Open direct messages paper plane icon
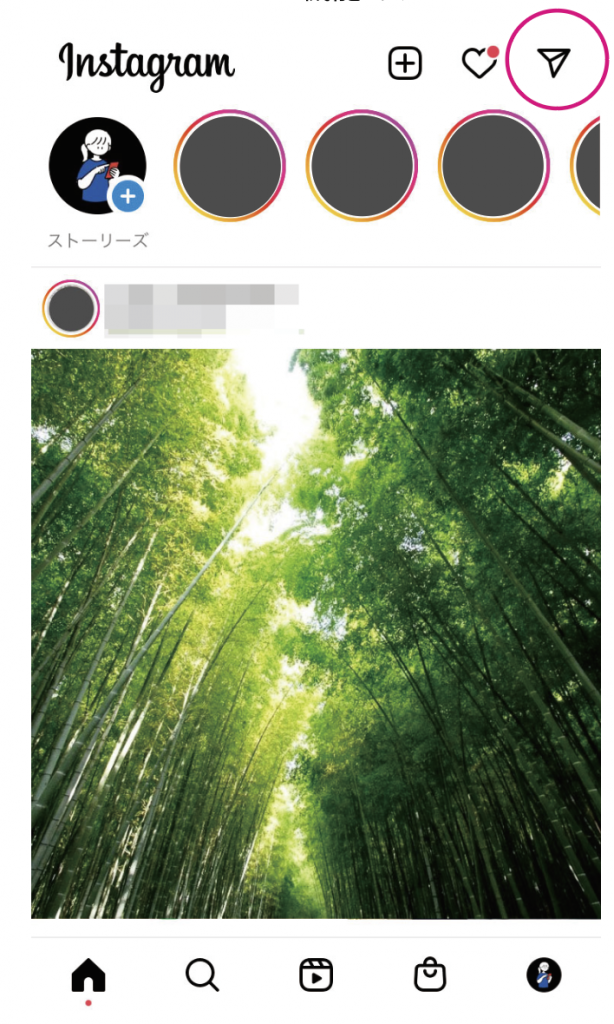614x1024 pixels. pos(554,63)
